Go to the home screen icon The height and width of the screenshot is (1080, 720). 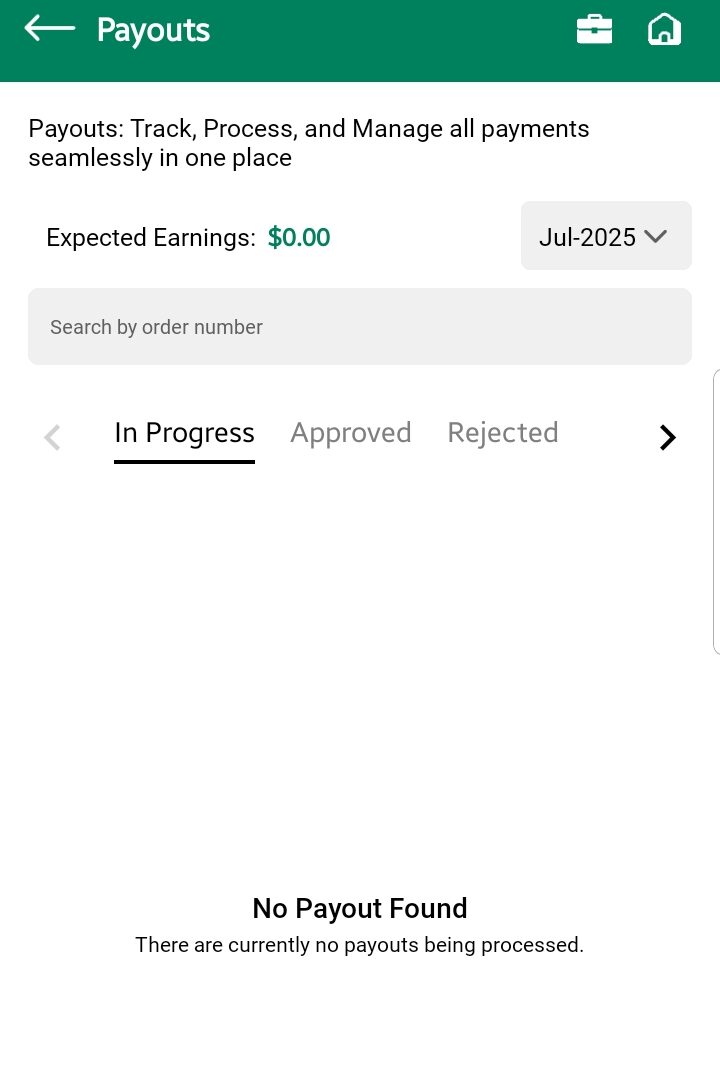tap(664, 29)
